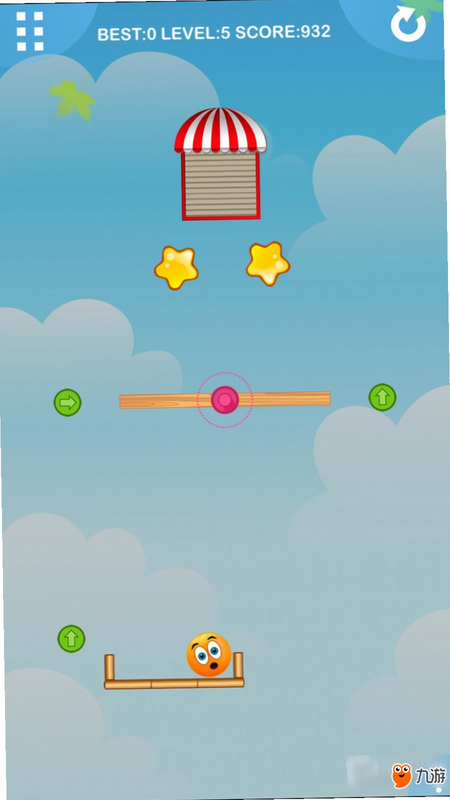
Task: Tap the green up-arrow beside the plank
Action: [x=383, y=397]
